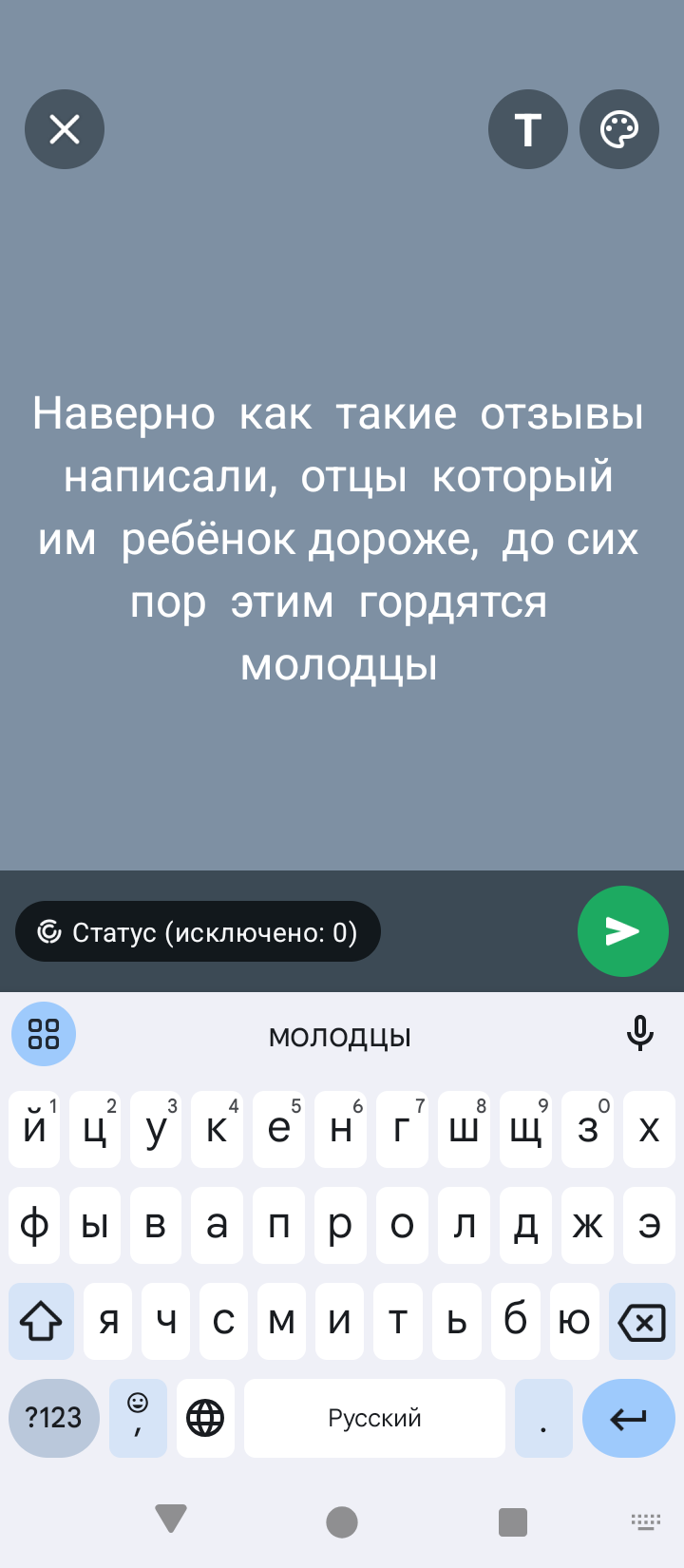Tap the Русский space bar
This screenshot has width=684, height=1568.
(x=374, y=1418)
